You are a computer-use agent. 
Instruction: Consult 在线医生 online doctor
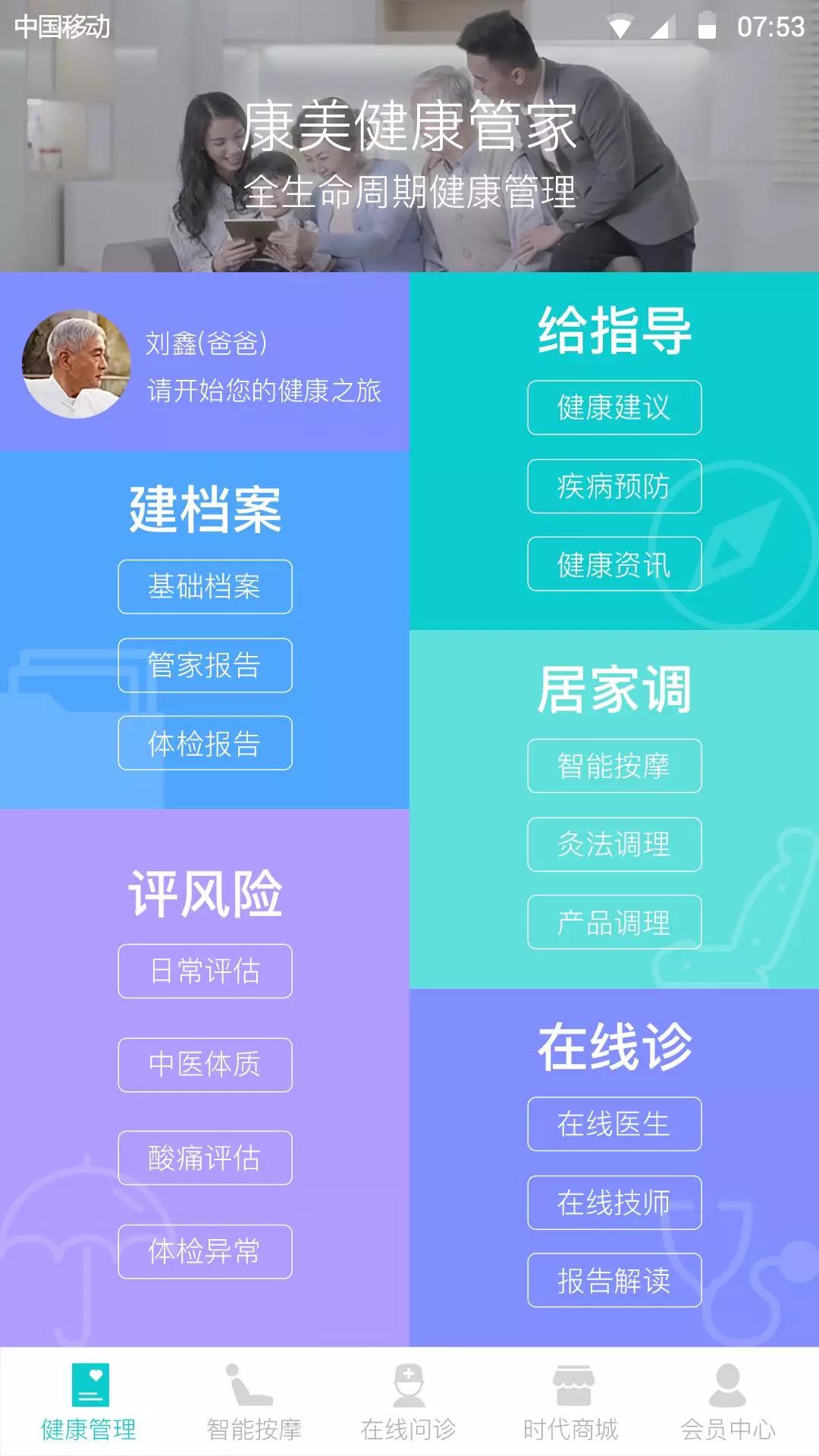[x=614, y=1124]
